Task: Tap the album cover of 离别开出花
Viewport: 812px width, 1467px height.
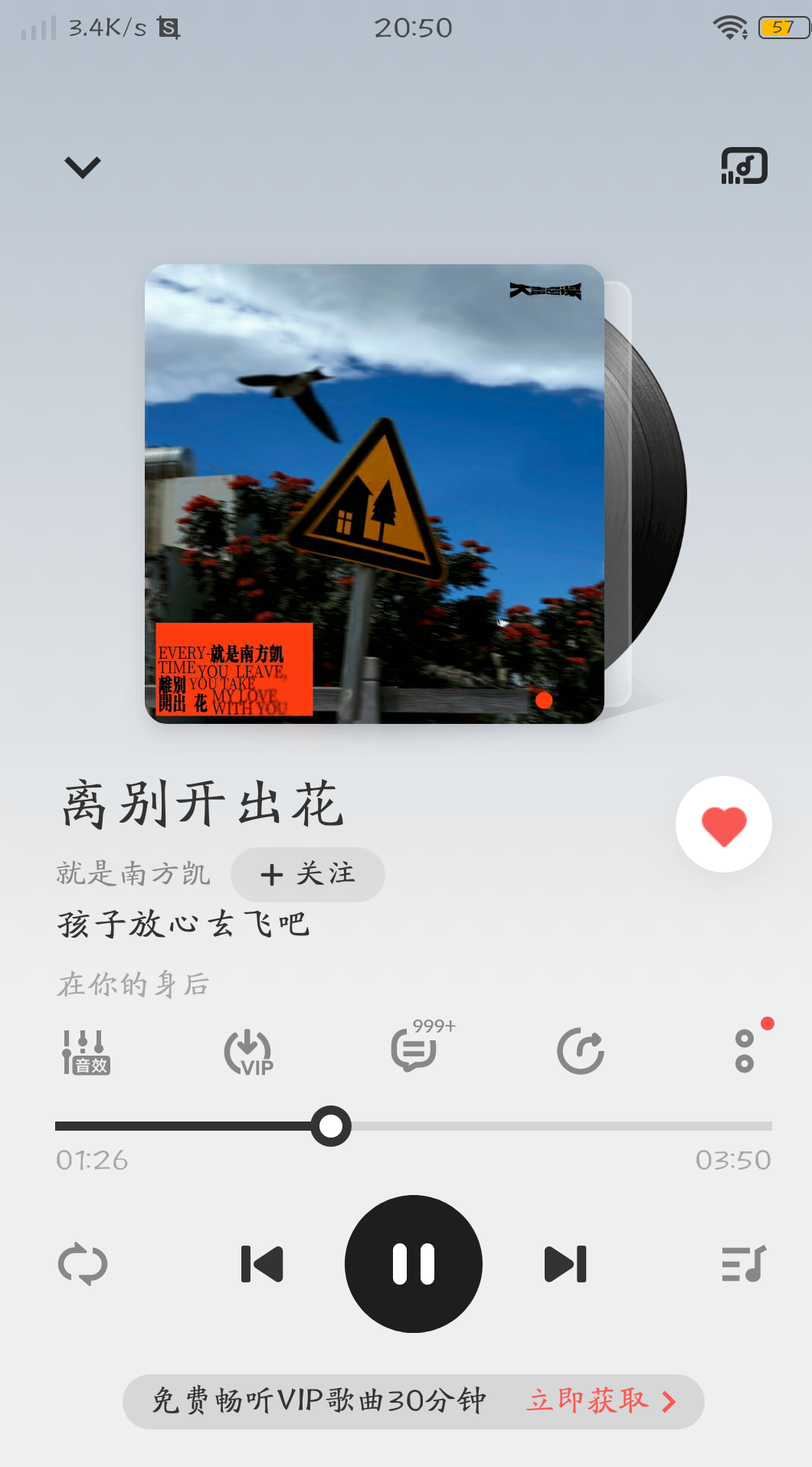Action: 374,494
